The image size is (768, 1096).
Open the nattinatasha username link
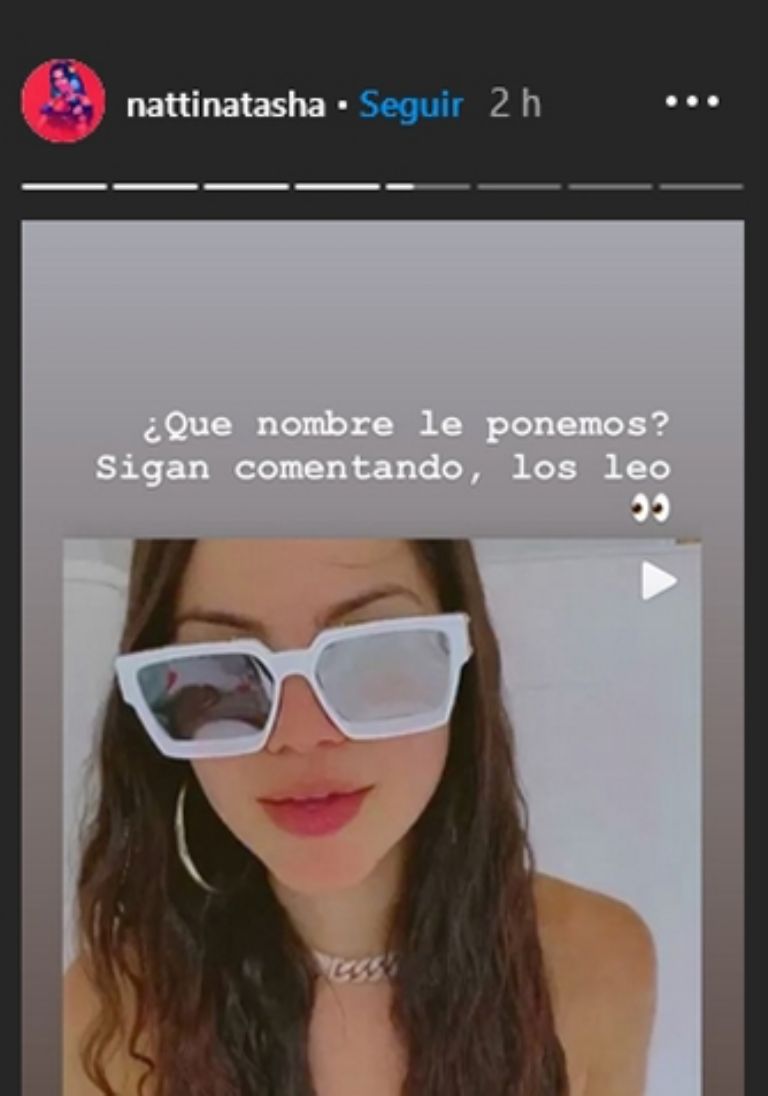pyautogui.click(x=225, y=106)
